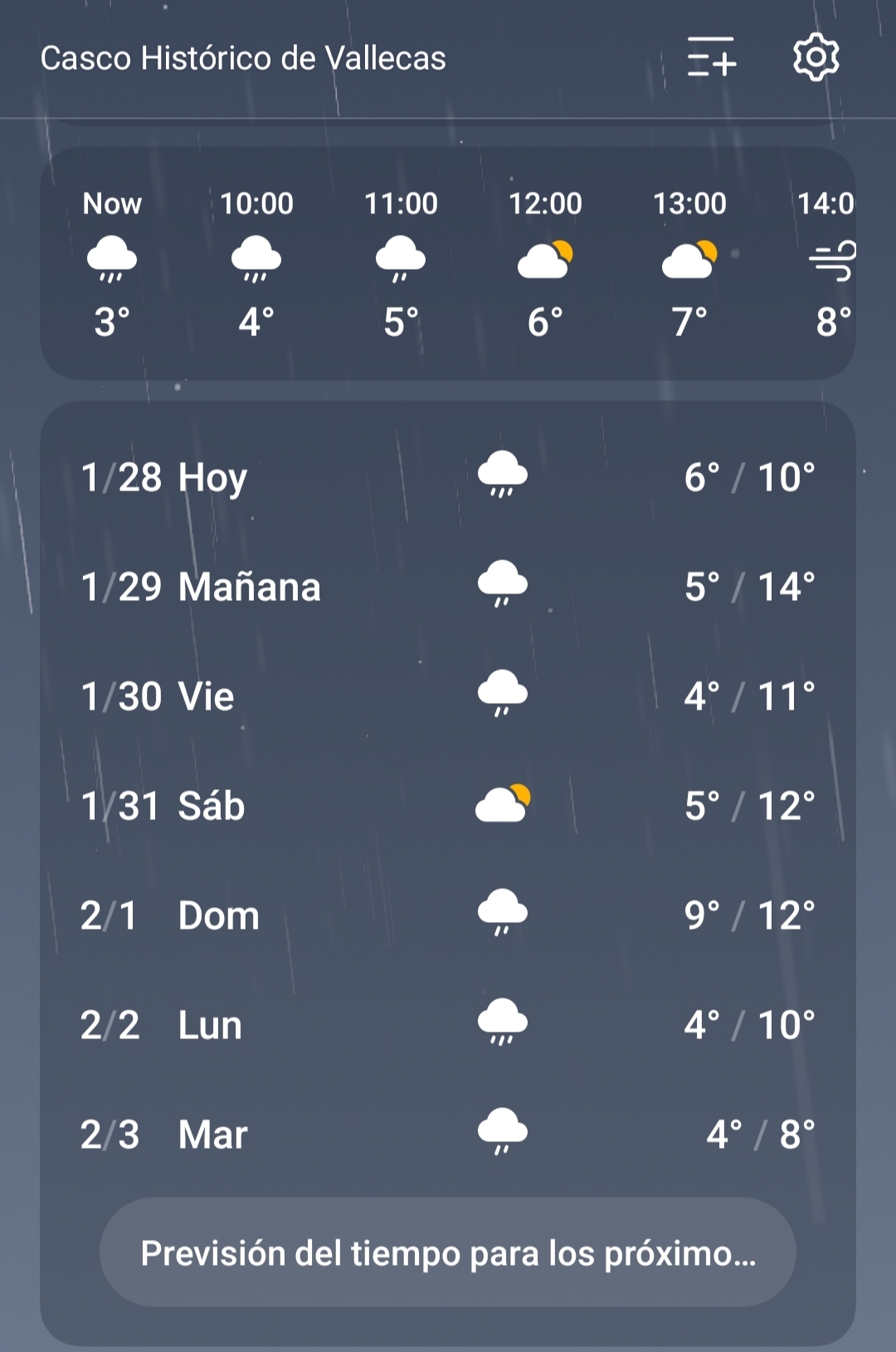Open the manage locations list icon

click(x=711, y=57)
